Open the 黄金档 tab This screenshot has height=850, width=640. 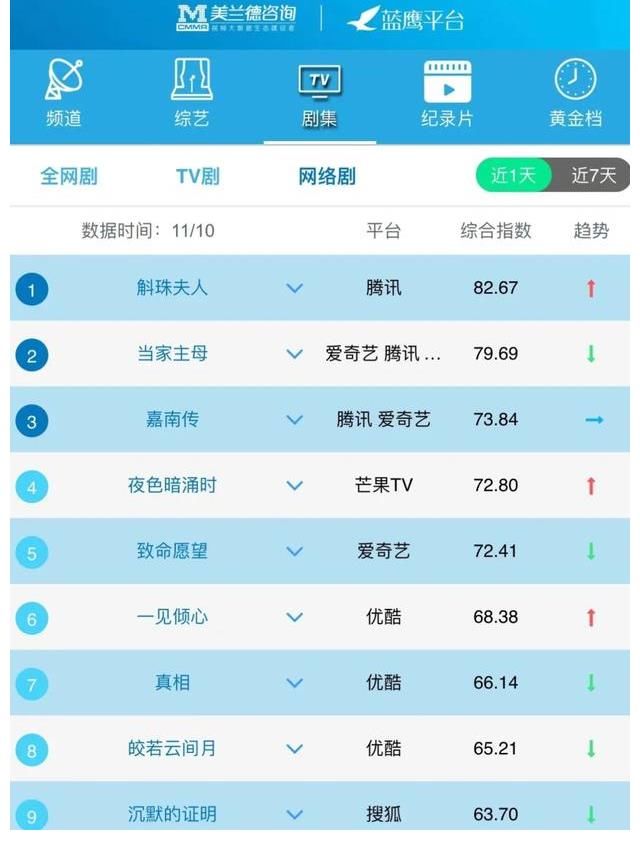point(575,95)
